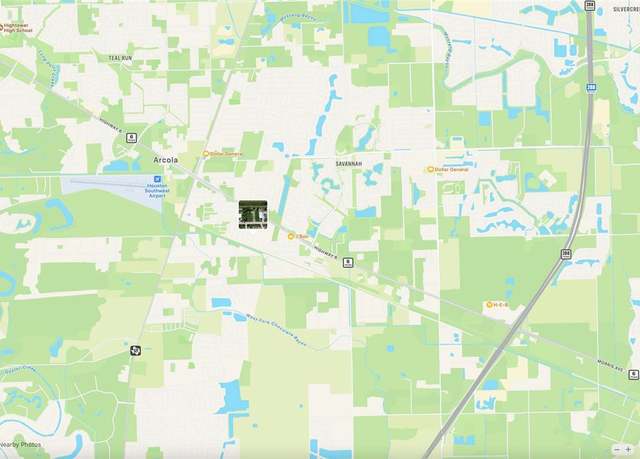Zoom out with the minus button
This screenshot has width=640, height=459.
coord(615,449)
